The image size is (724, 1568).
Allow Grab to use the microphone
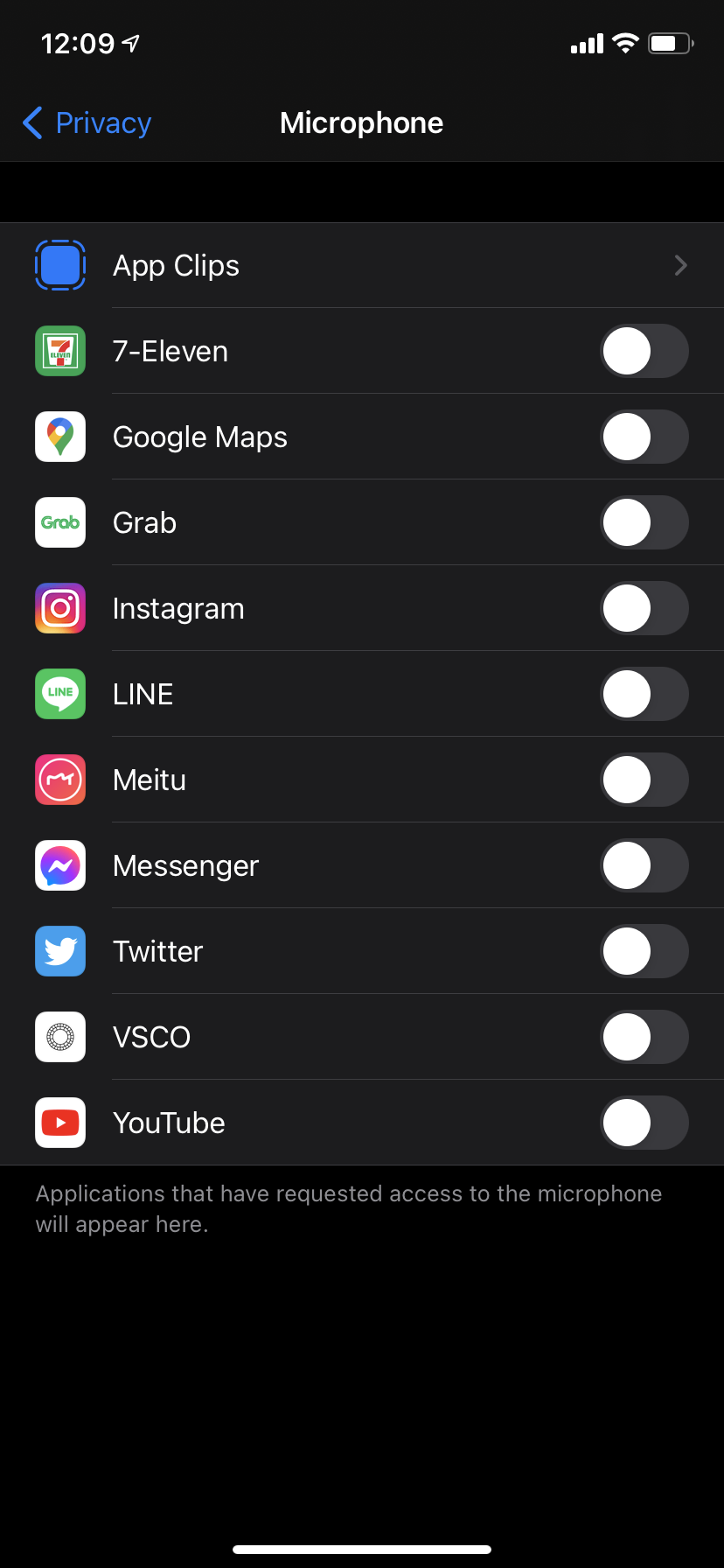(644, 522)
